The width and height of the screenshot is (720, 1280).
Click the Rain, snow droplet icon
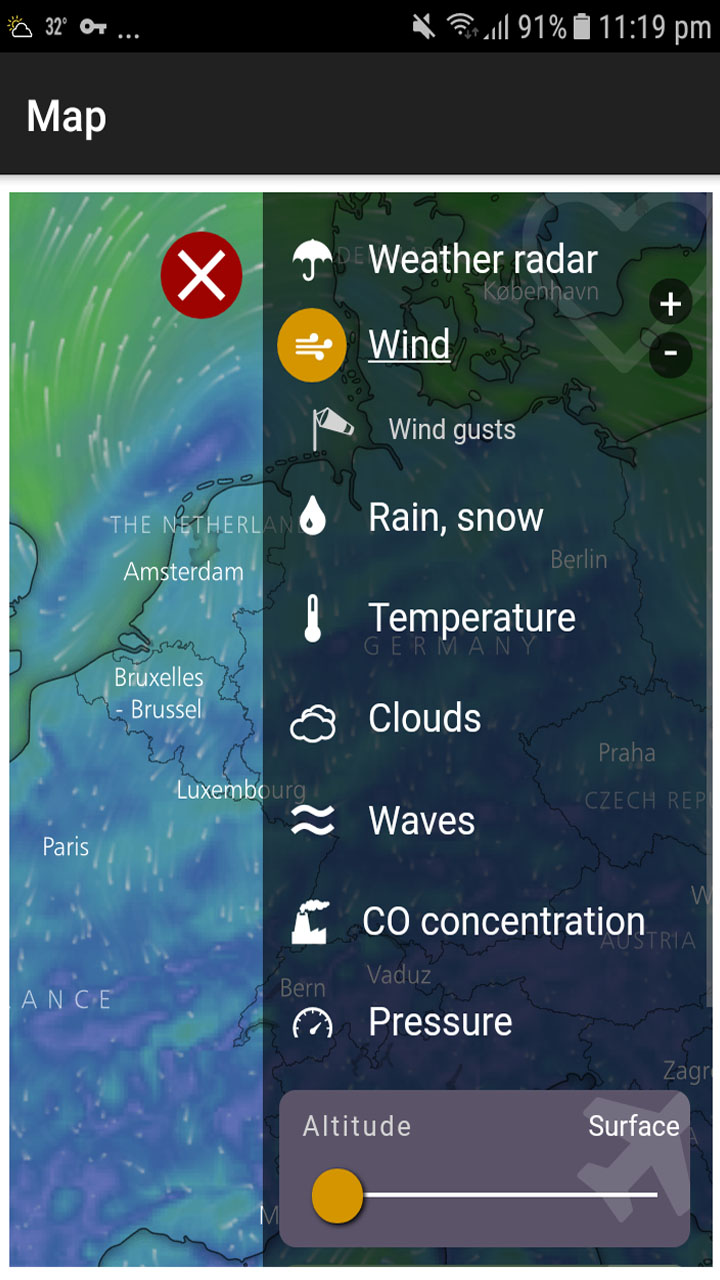coord(313,516)
